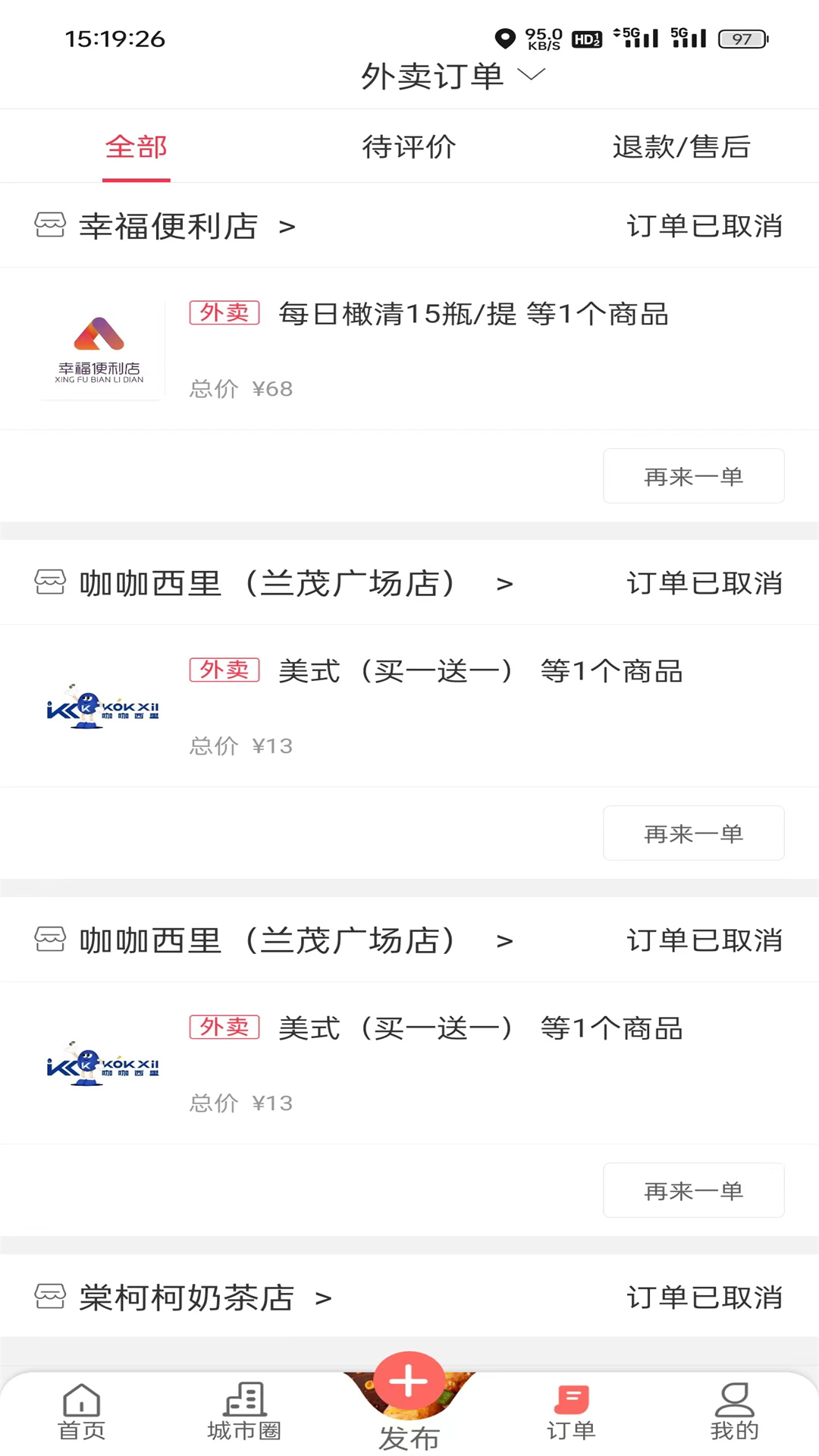Tap the red 发布 plus icon
The height and width of the screenshot is (1456, 819).
[x=408, y=1382]
